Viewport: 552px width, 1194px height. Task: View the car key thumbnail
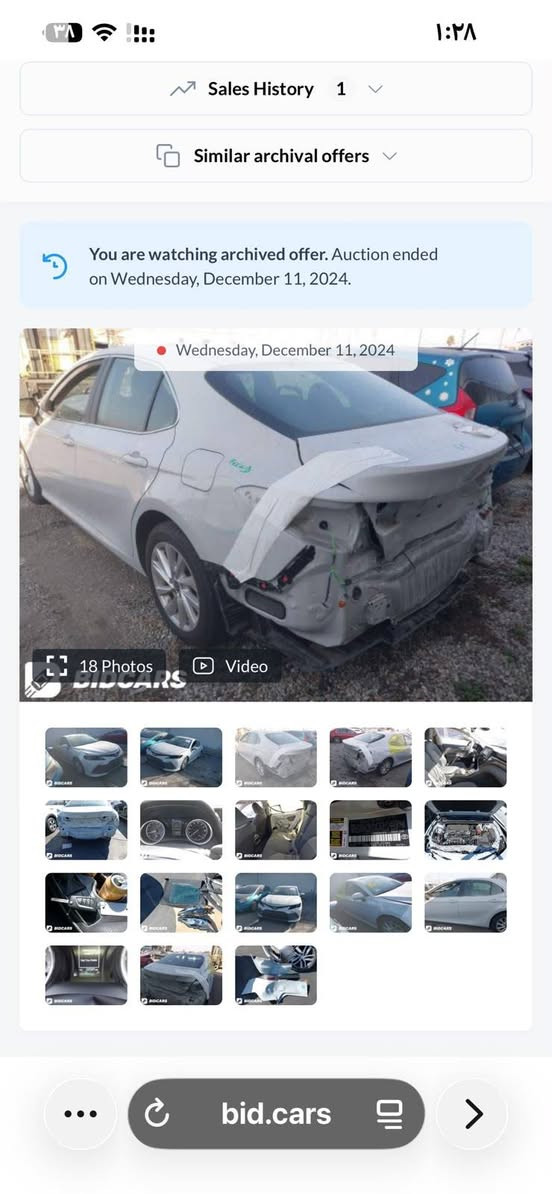click(86, 903)
